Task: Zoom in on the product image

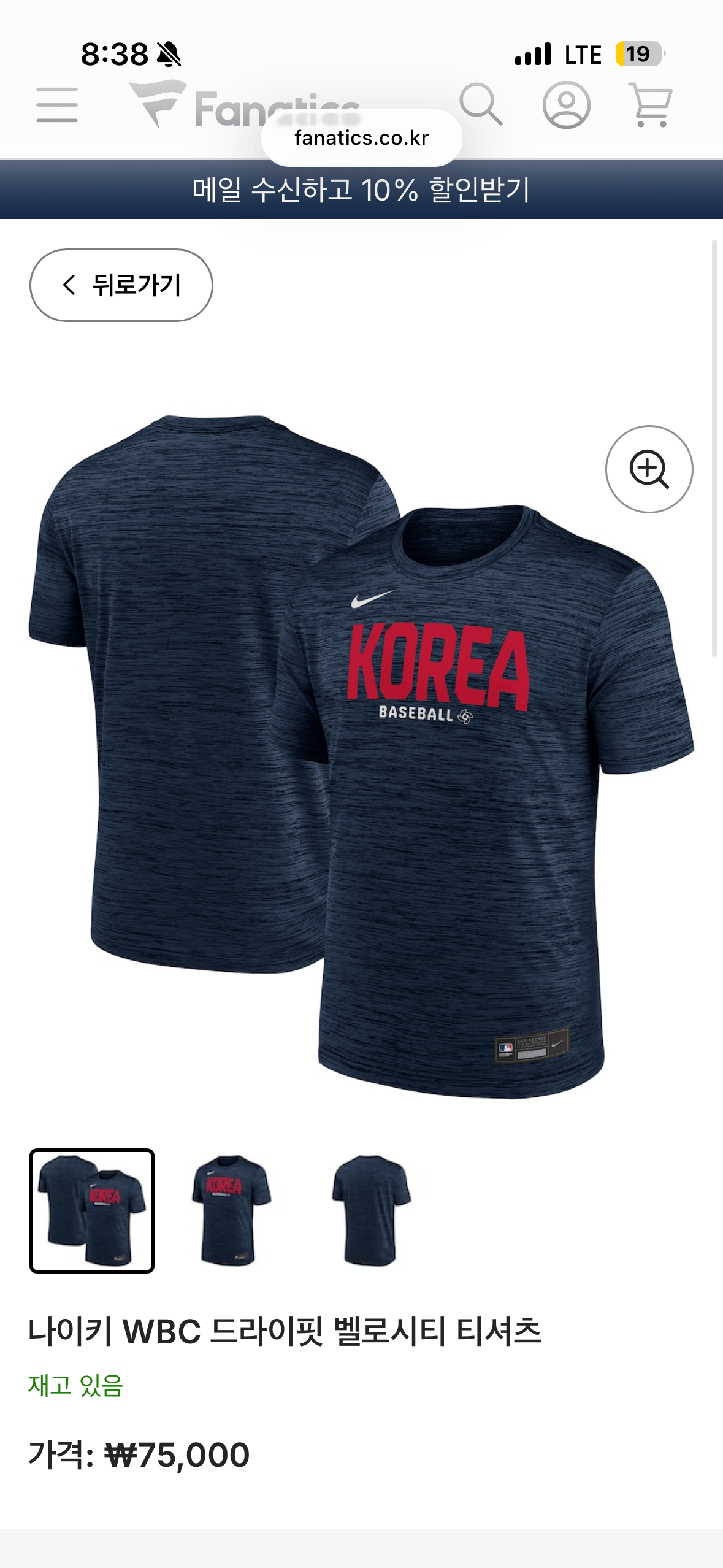Action: [649, 469]
